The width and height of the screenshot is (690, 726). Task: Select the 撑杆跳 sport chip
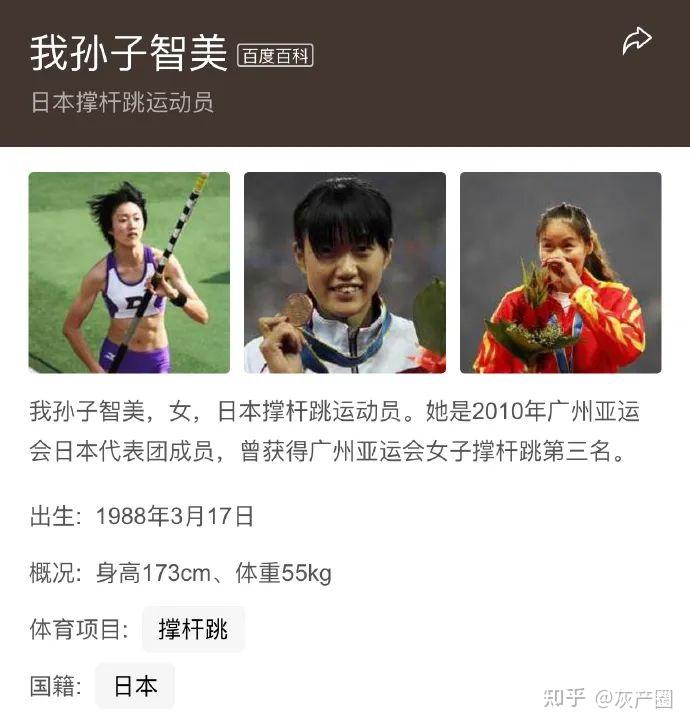[x=193, y=629]
